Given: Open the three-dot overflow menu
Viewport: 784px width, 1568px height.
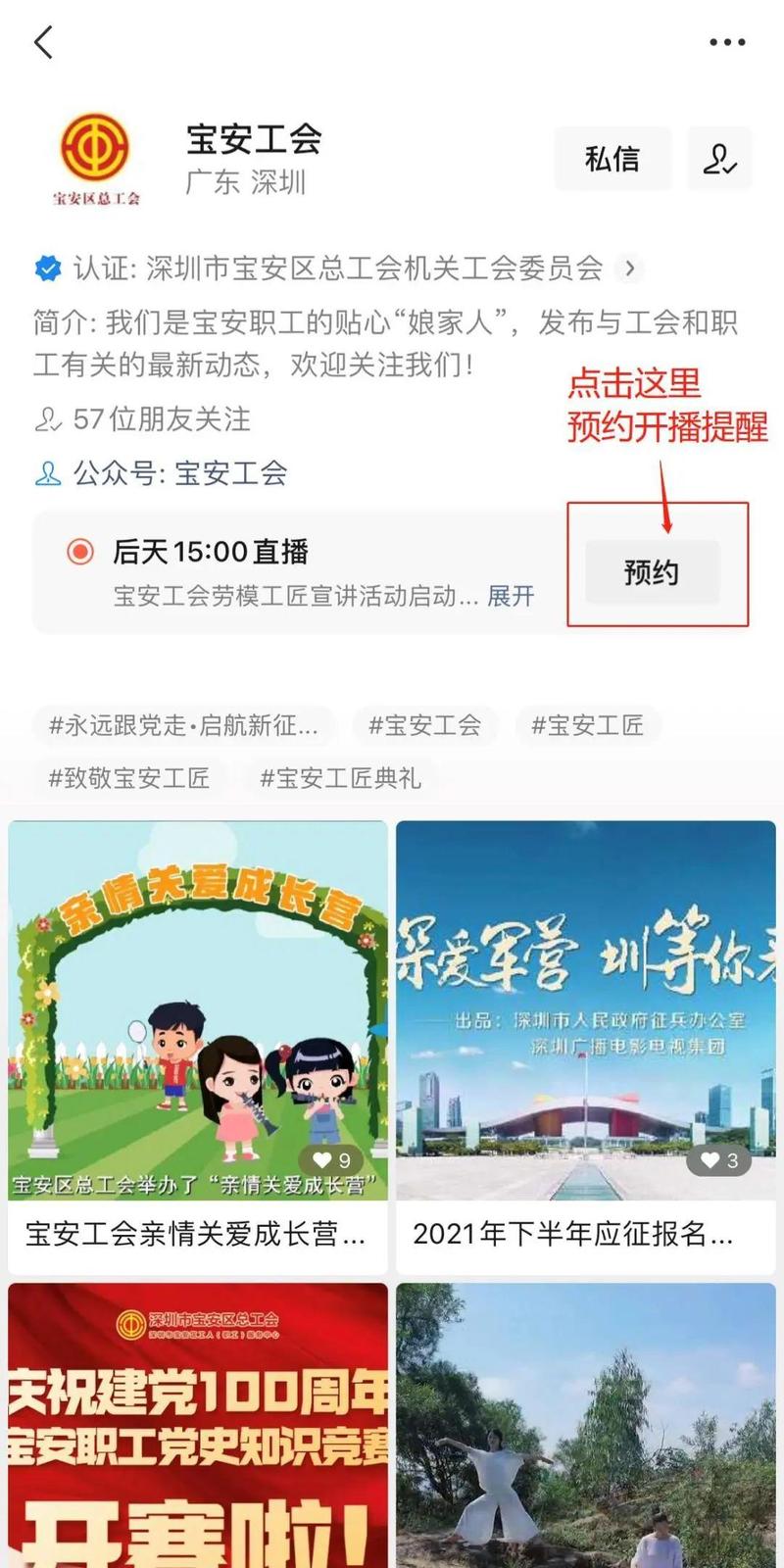Looking at the screenshot, I should coord(727,42).
